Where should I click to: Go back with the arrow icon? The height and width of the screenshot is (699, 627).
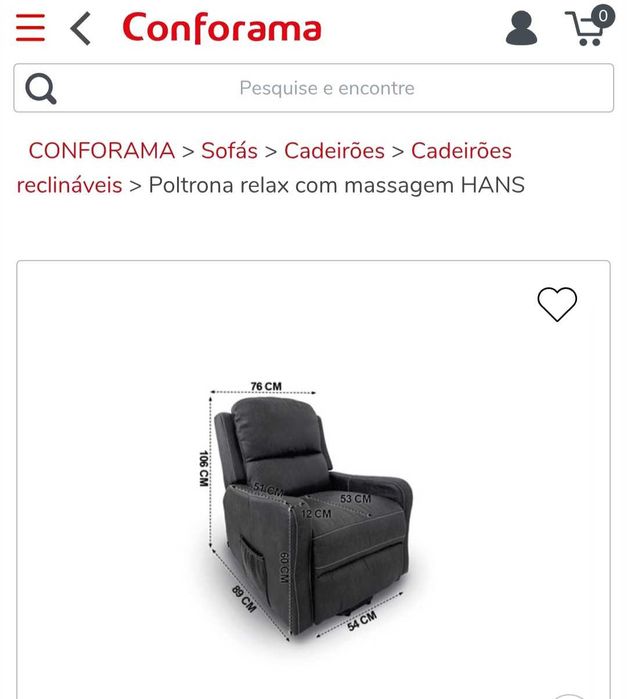82,28
